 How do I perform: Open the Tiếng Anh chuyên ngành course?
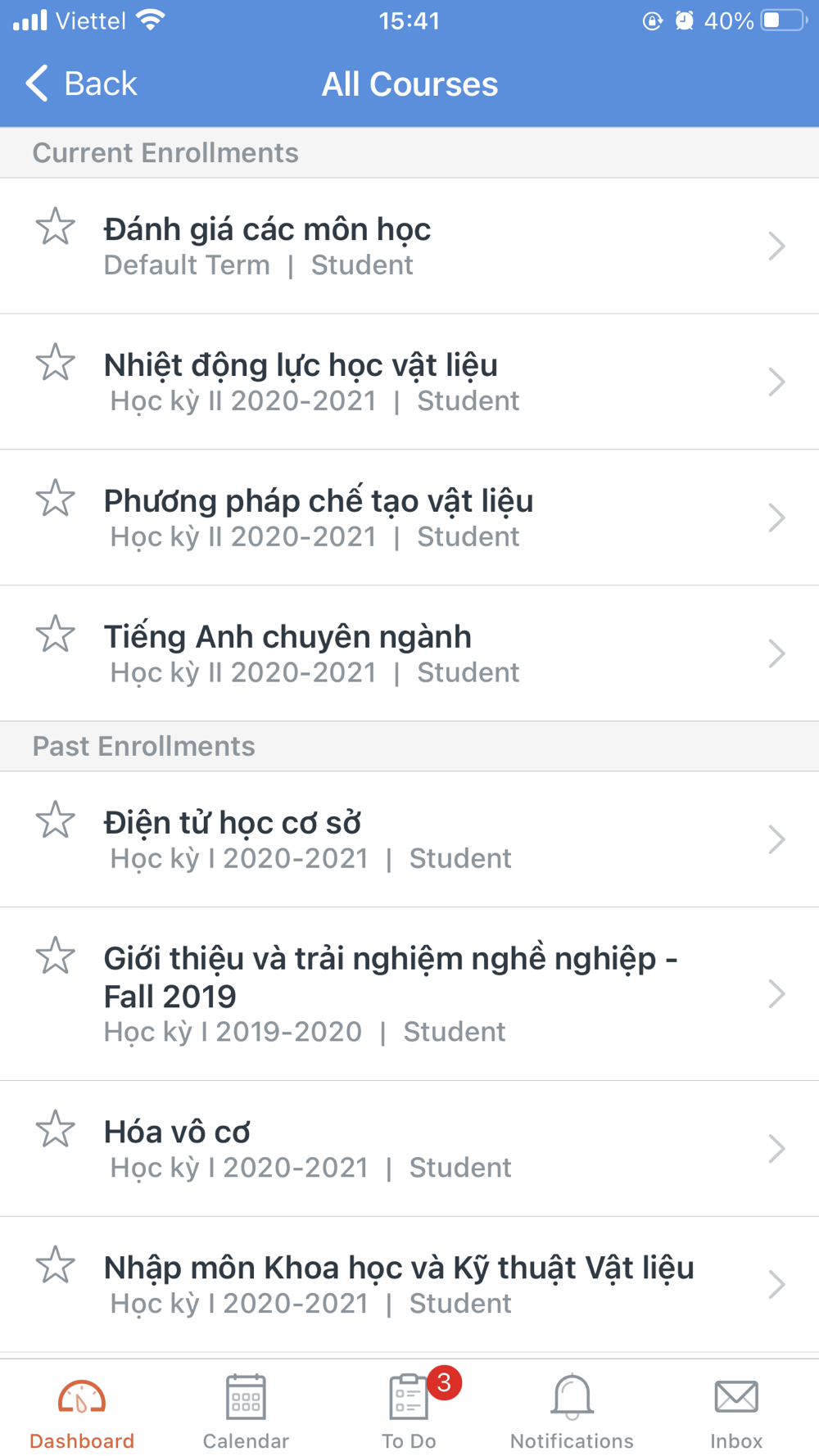click(409, 653)
